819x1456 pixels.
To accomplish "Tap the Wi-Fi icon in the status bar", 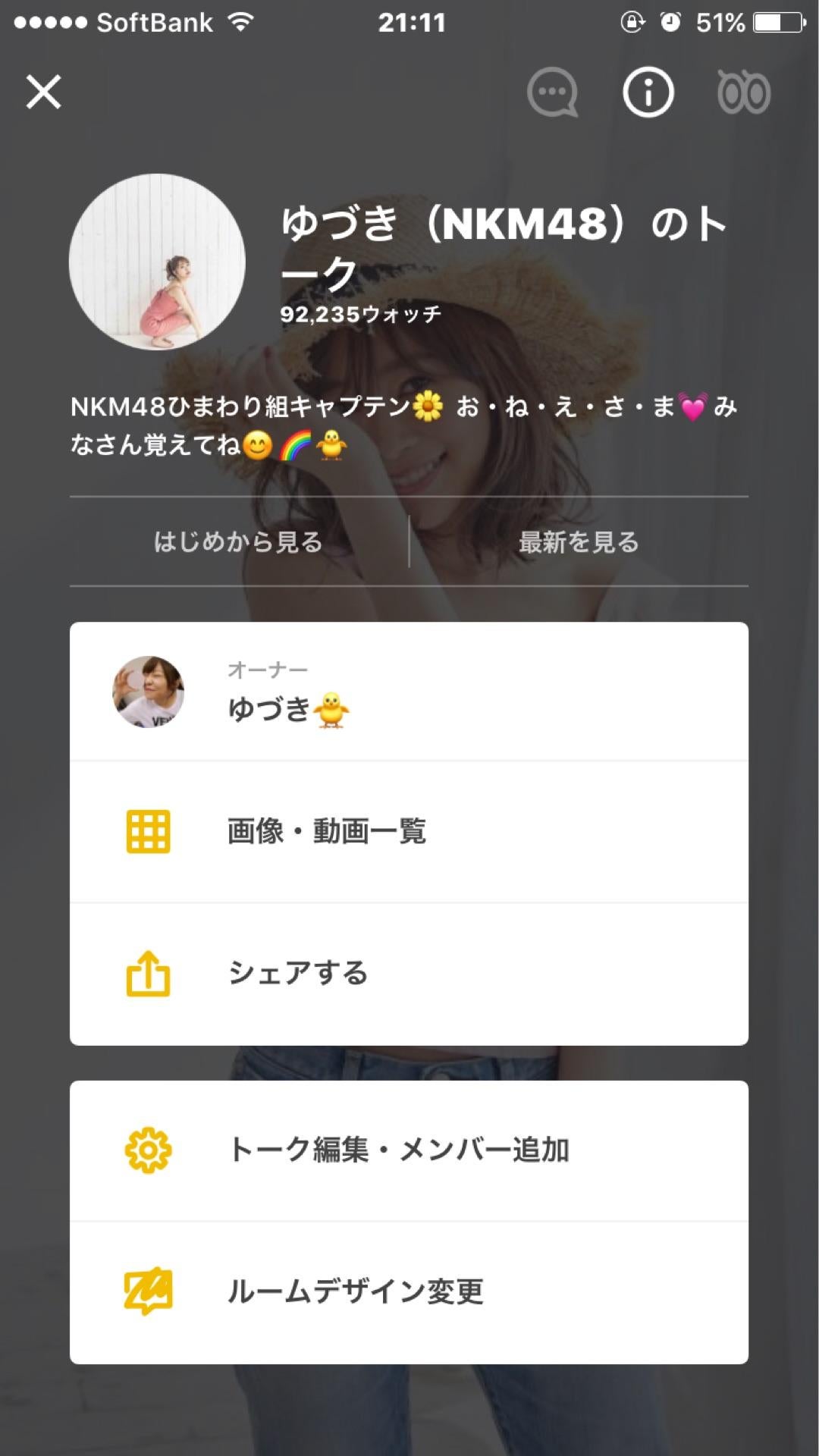I will click(x=239, y=21).
